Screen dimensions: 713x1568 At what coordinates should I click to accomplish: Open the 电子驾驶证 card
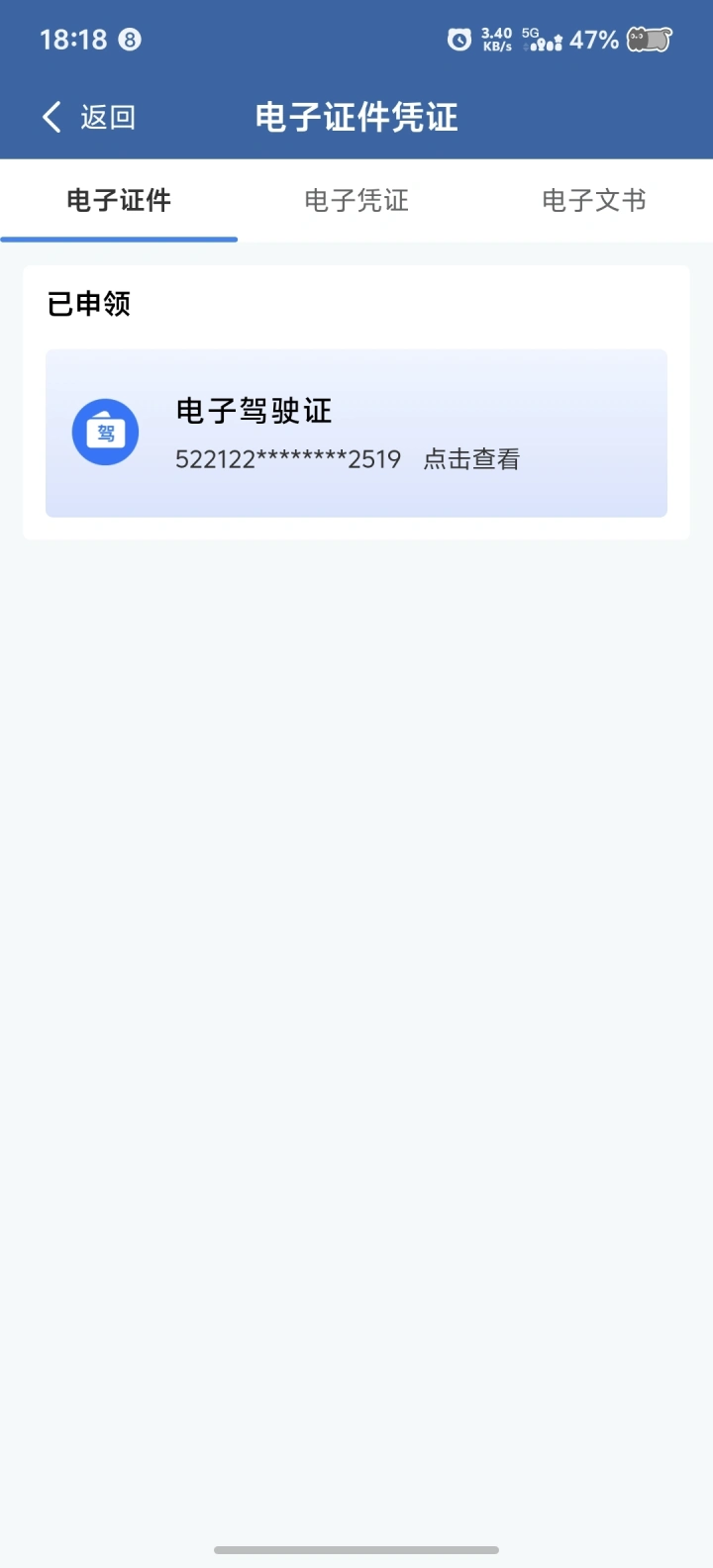[356, 433]
